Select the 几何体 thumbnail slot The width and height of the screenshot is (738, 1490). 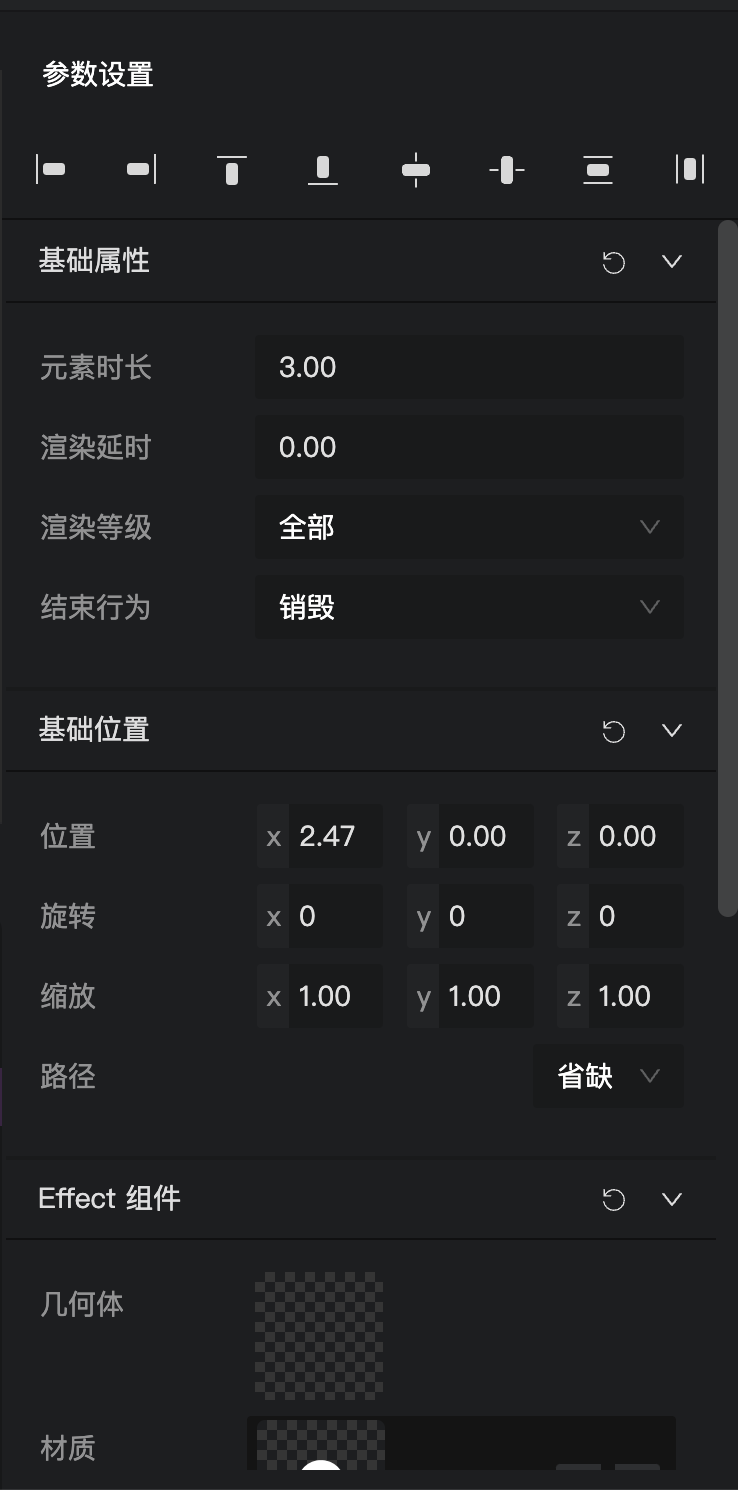[319, 1335]
